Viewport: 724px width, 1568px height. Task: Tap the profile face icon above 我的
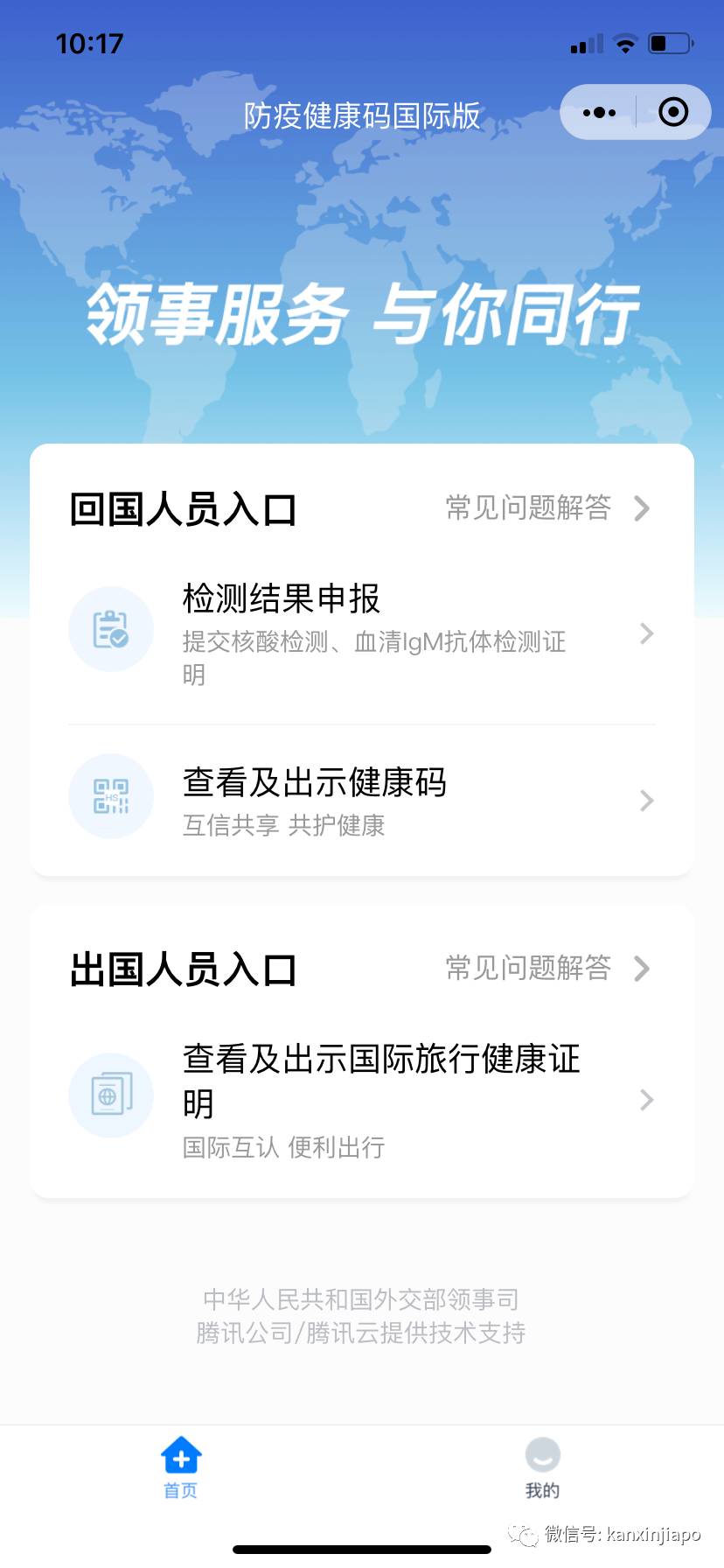543,1453
